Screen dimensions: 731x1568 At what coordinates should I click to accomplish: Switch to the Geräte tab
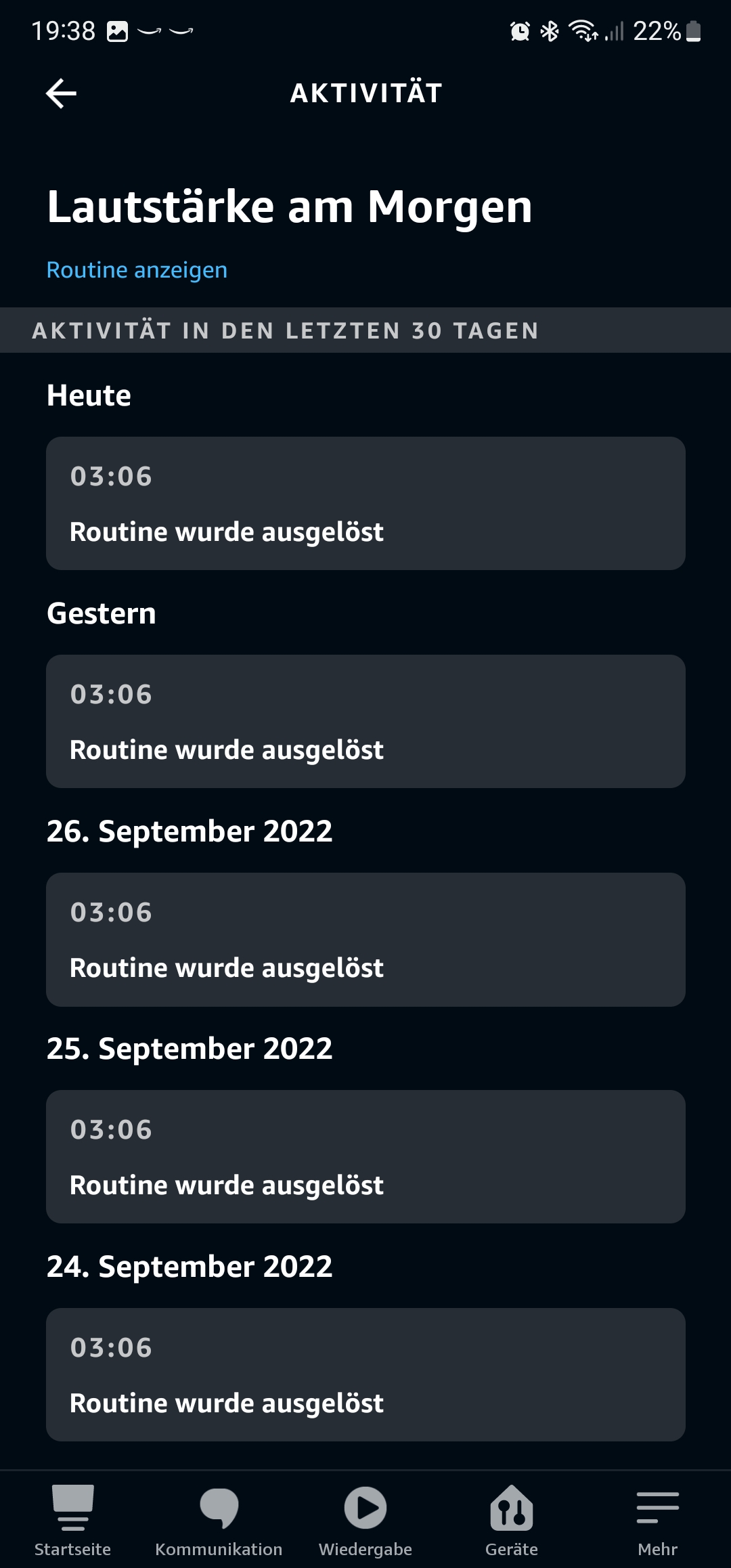tap(512, 1519)
